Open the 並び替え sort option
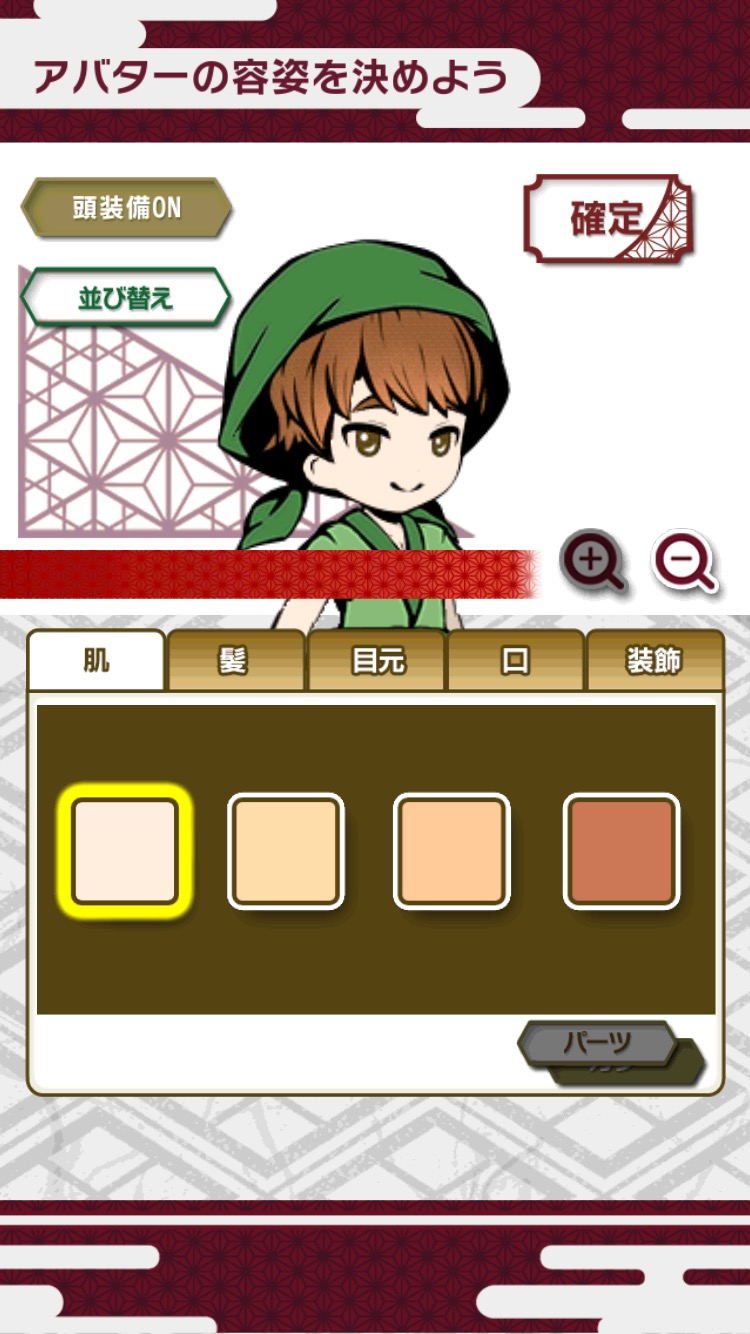 click(126, 297)
